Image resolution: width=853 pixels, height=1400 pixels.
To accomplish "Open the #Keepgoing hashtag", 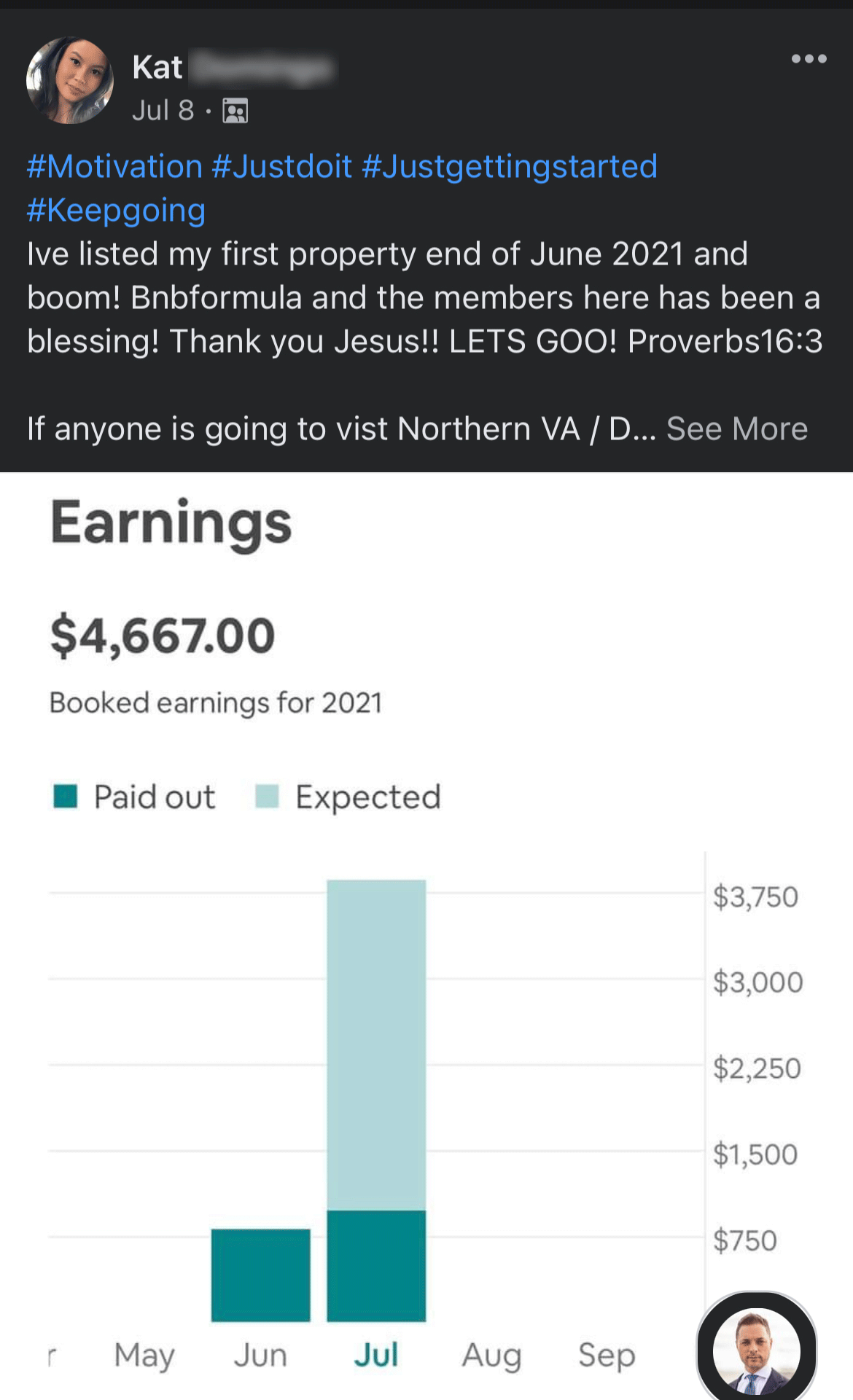I will pyautogui.click(x=116, y=211).
